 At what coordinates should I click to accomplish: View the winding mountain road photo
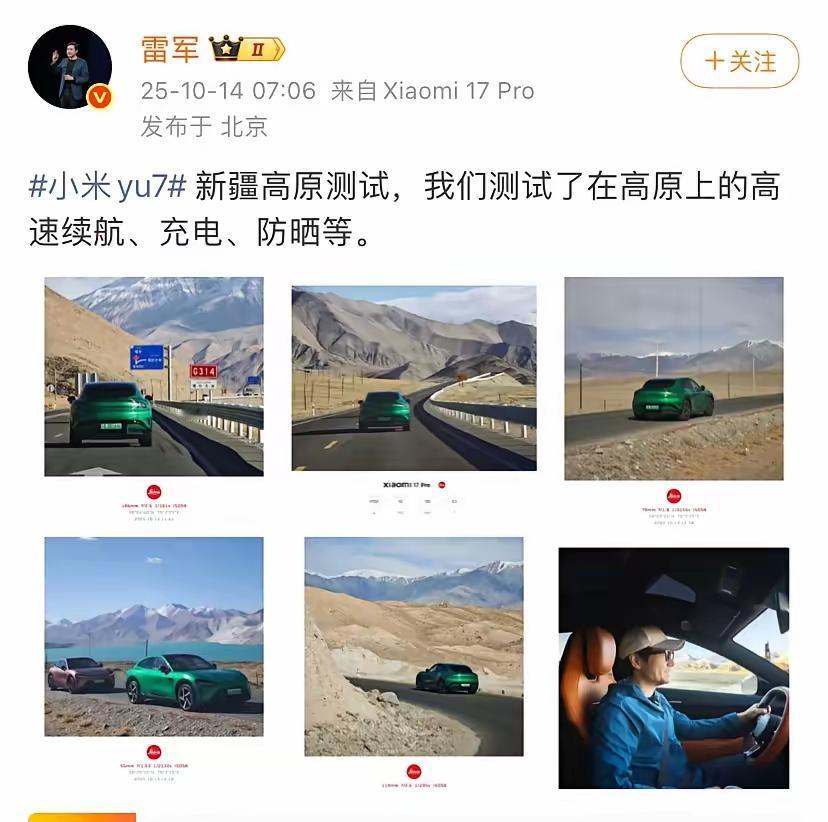(x=413, y=378)
